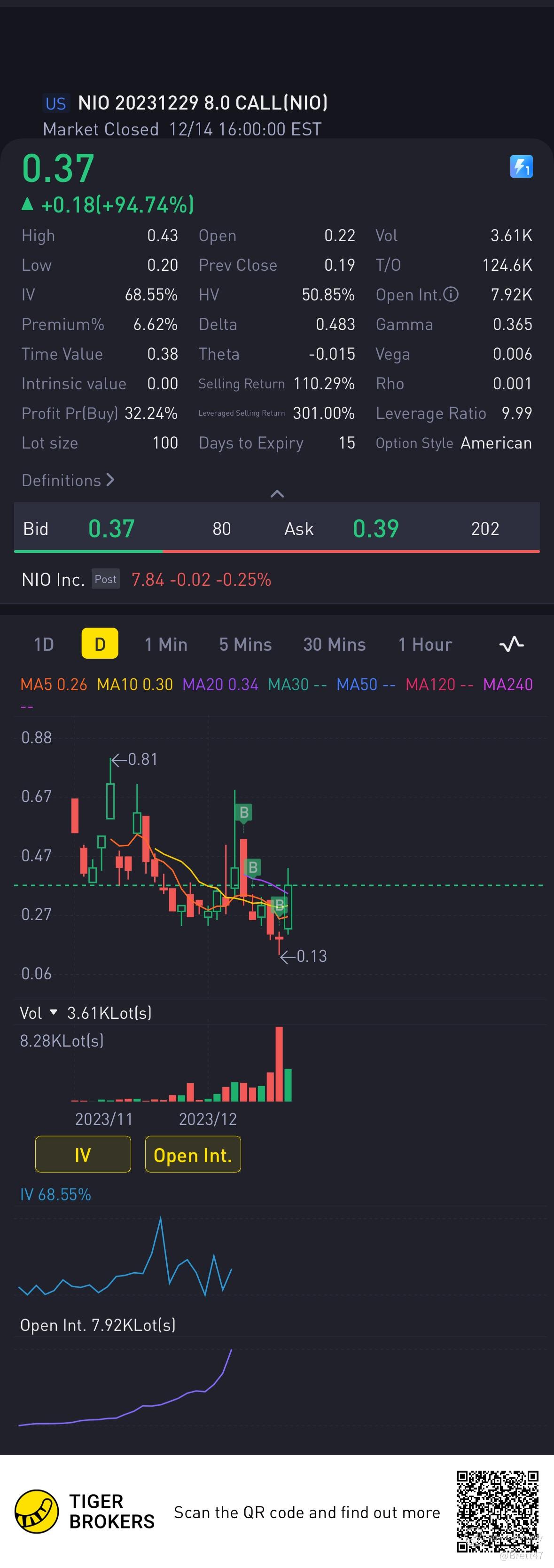Viewport: 554px width, 1568px height.
Task: Collapse the option details panel
Action: point(277,494)
